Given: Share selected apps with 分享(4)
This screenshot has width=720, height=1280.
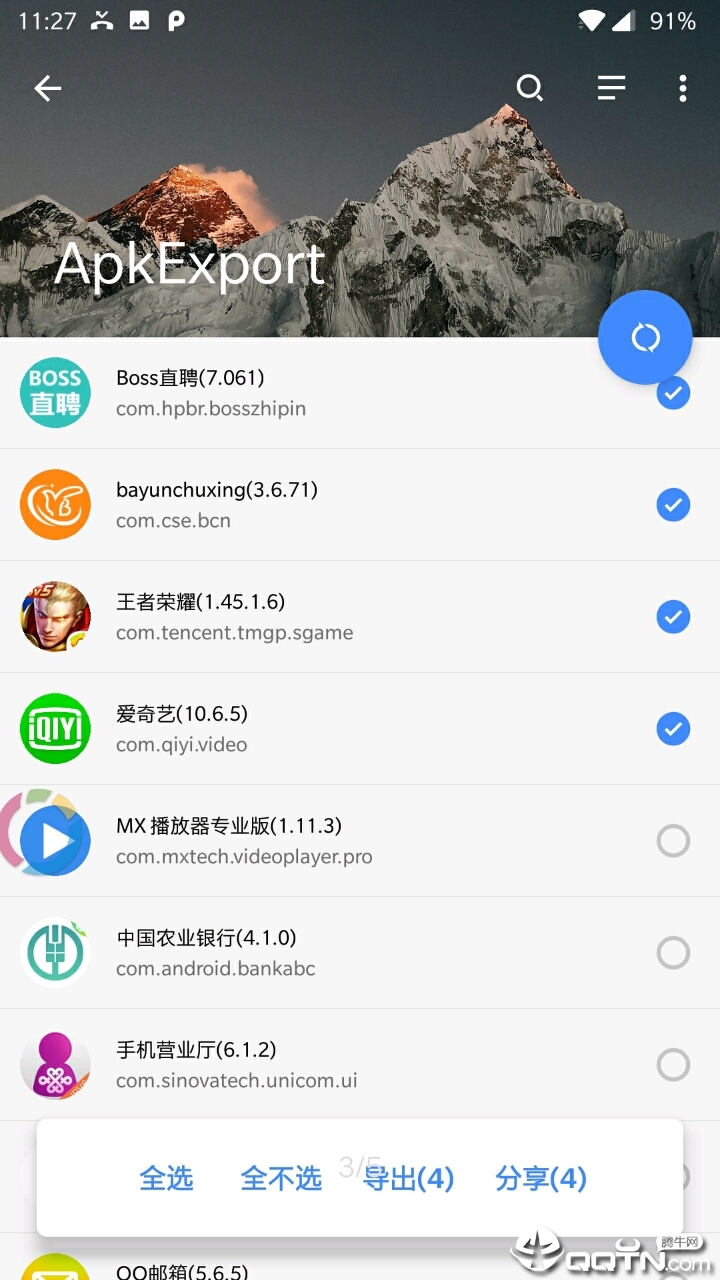Looking at the screenshot, I should [541, 1178].
